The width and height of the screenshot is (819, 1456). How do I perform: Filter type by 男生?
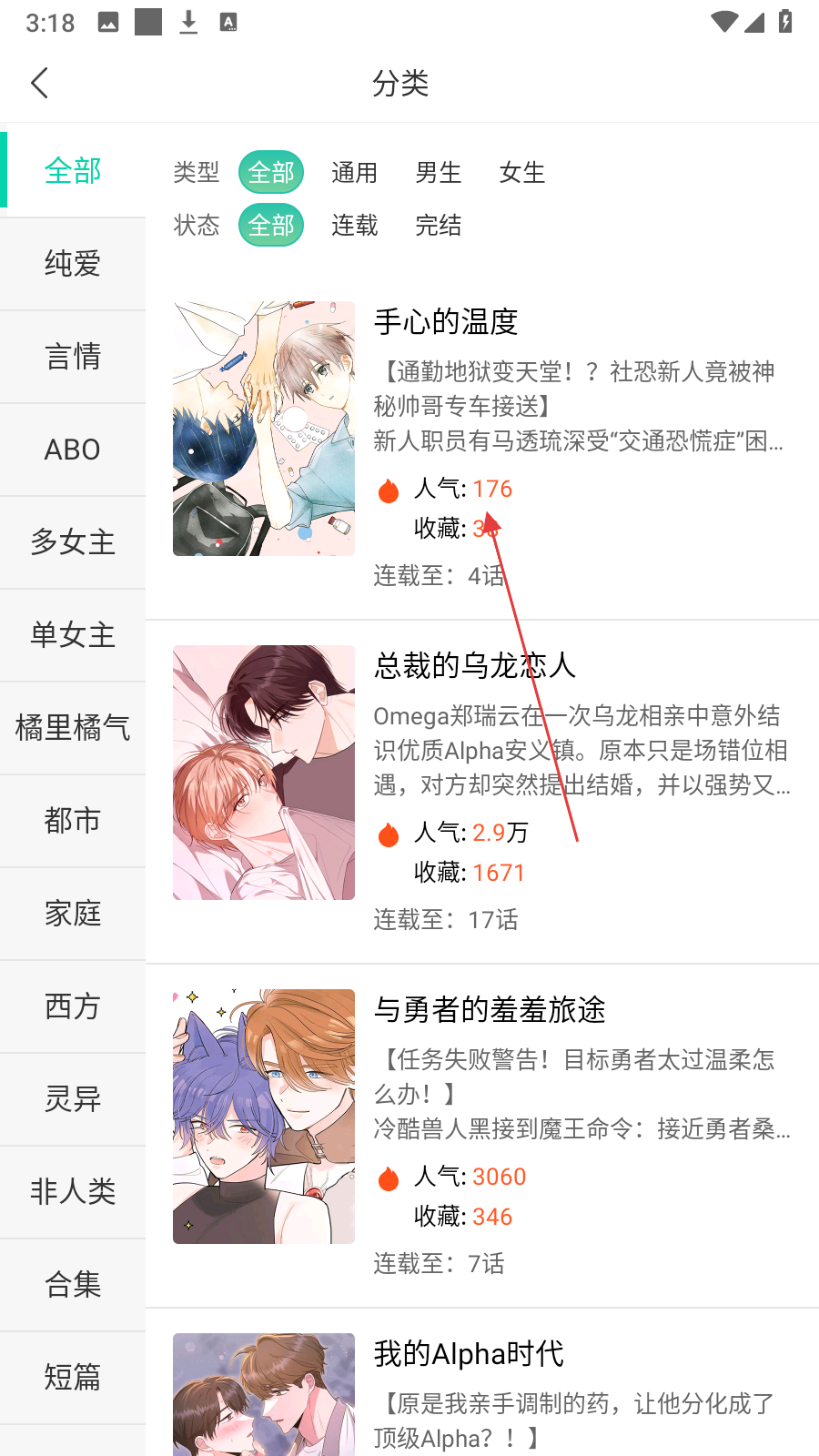pyautogui.click(x=438, y=173)
